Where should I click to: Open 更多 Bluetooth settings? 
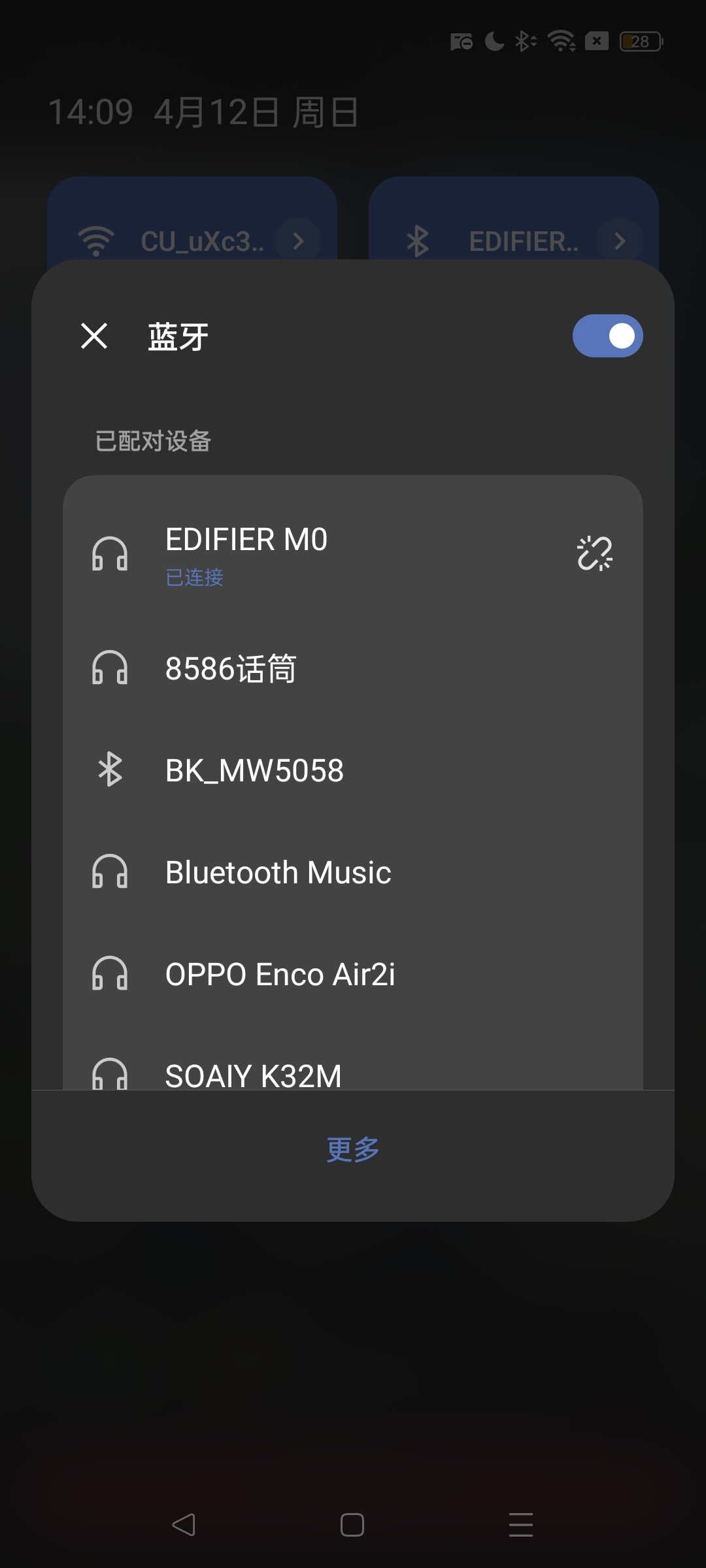coord(352,1149)
